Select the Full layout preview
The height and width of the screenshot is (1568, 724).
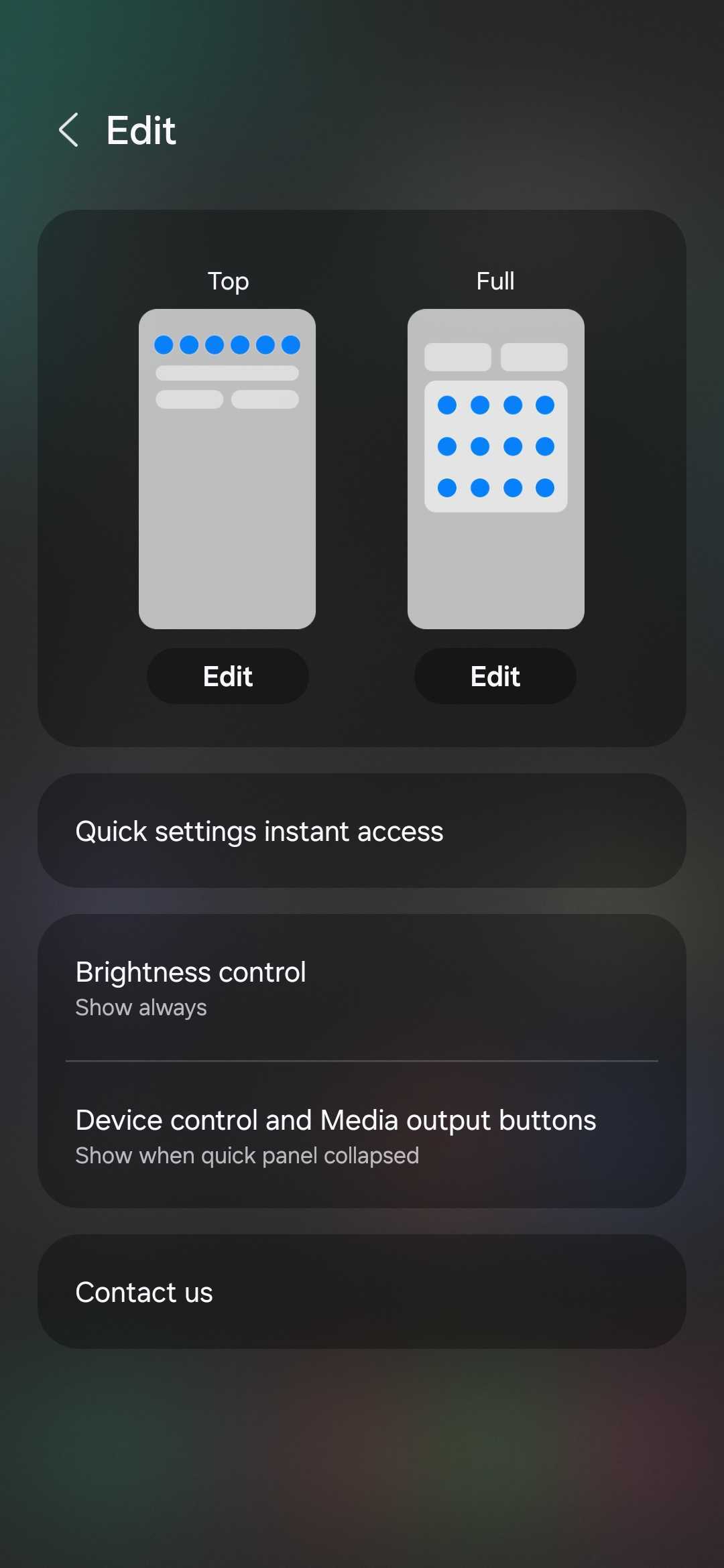click(495, 468)
